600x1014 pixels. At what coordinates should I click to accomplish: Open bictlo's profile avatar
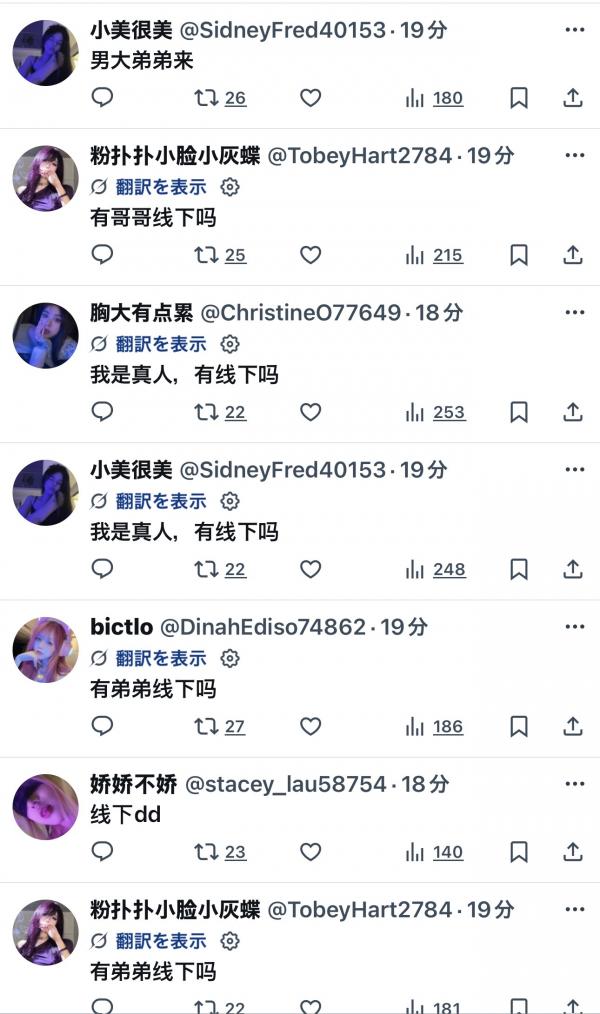point(45,649)
